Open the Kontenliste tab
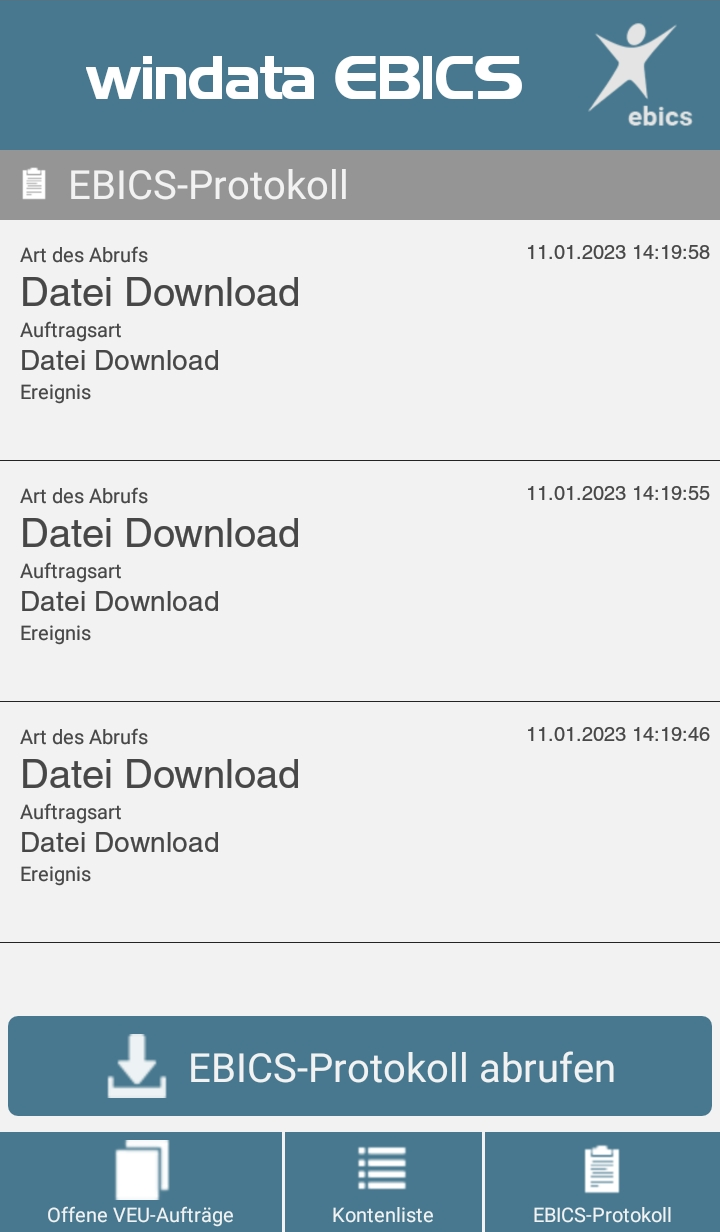Image resolution: width=720 pixels, height=1232 pixels. click(383, 1182)
